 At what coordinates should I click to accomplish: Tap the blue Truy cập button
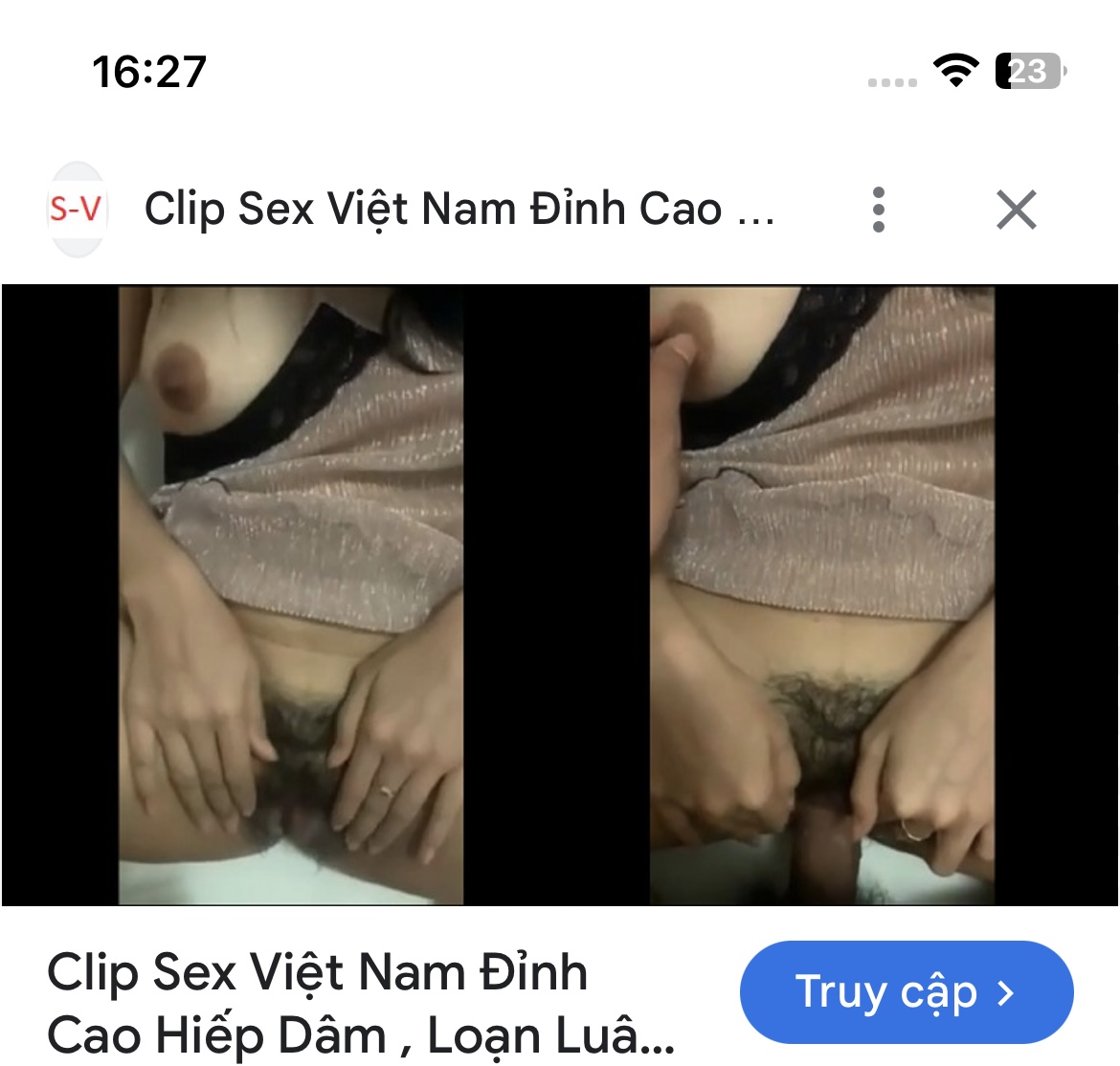click(x=906, y=992)
